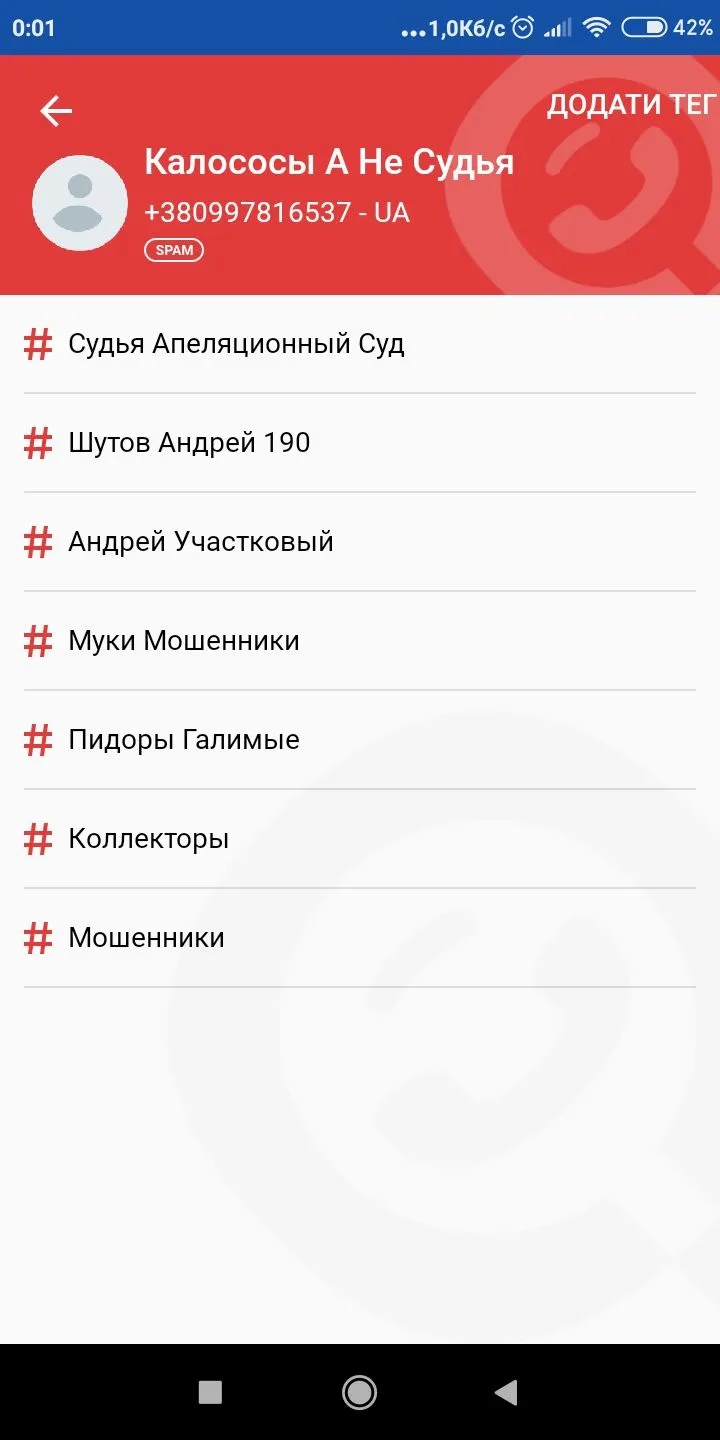This screenshot has height=1440, width=720.
Task: Open the recent apps view
Action: (210, 1392)
